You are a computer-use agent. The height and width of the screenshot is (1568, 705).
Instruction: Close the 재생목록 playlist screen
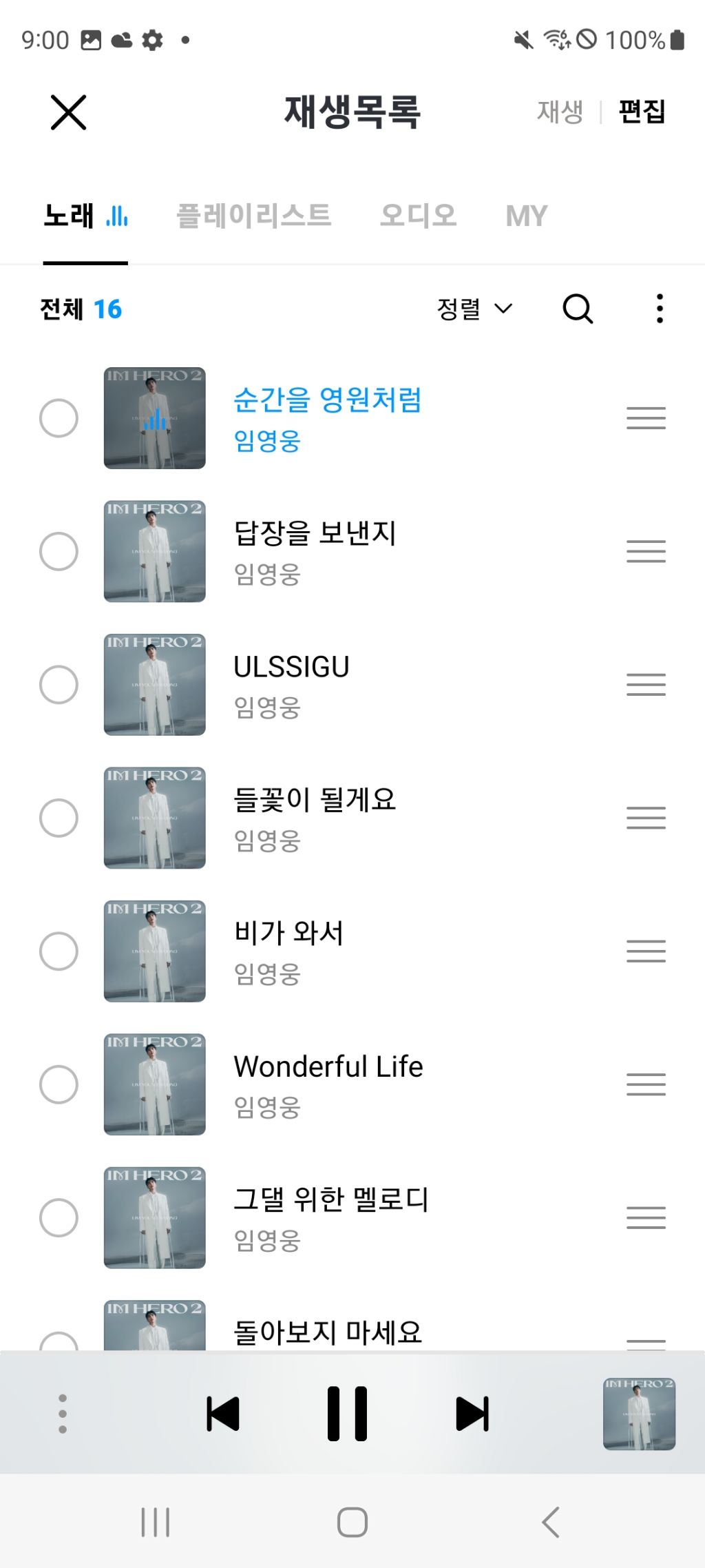coord(68,112)
